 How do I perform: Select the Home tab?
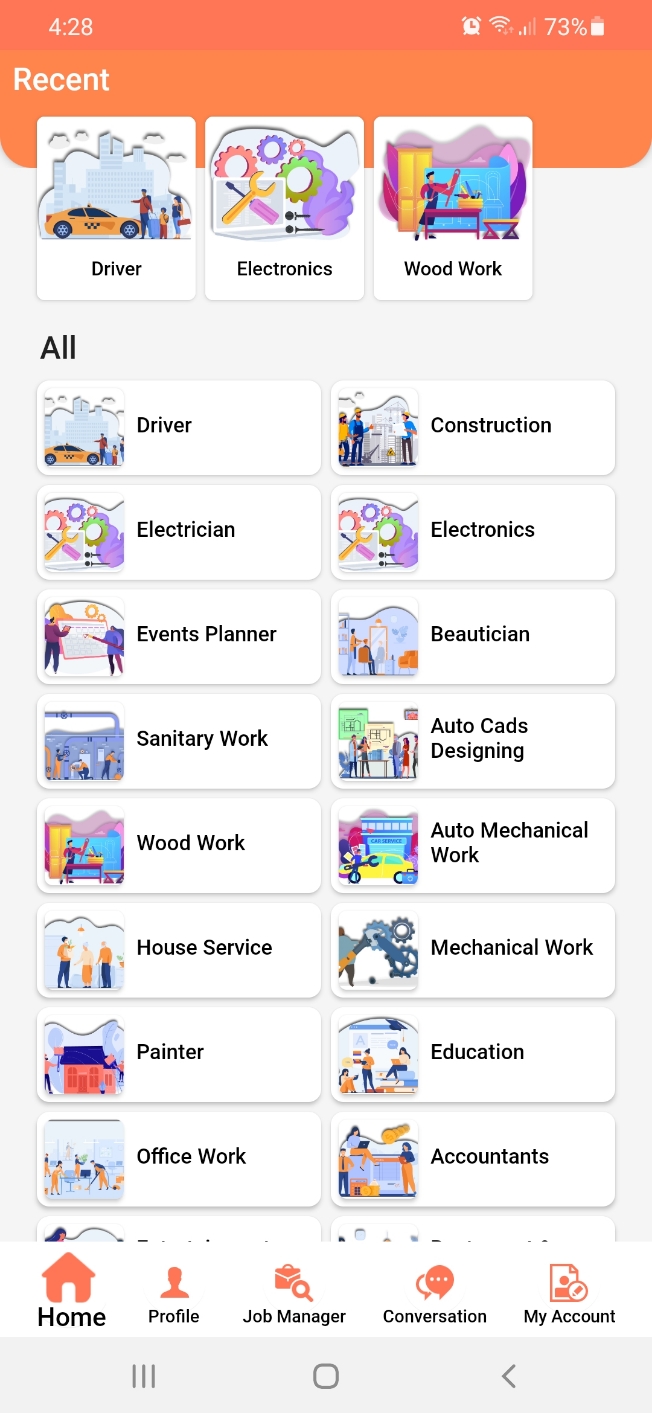click(71, 1292)
